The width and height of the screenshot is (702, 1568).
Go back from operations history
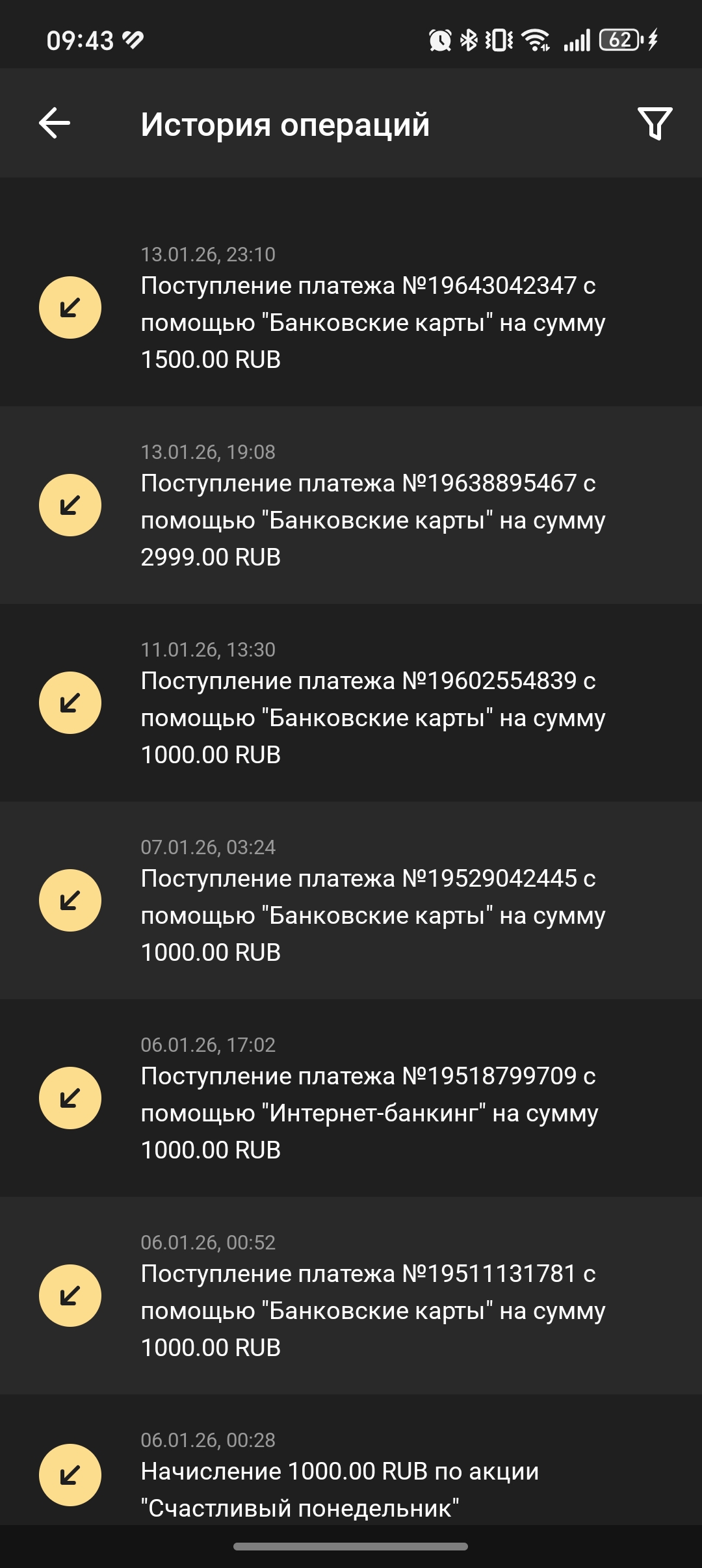point(55,124)
